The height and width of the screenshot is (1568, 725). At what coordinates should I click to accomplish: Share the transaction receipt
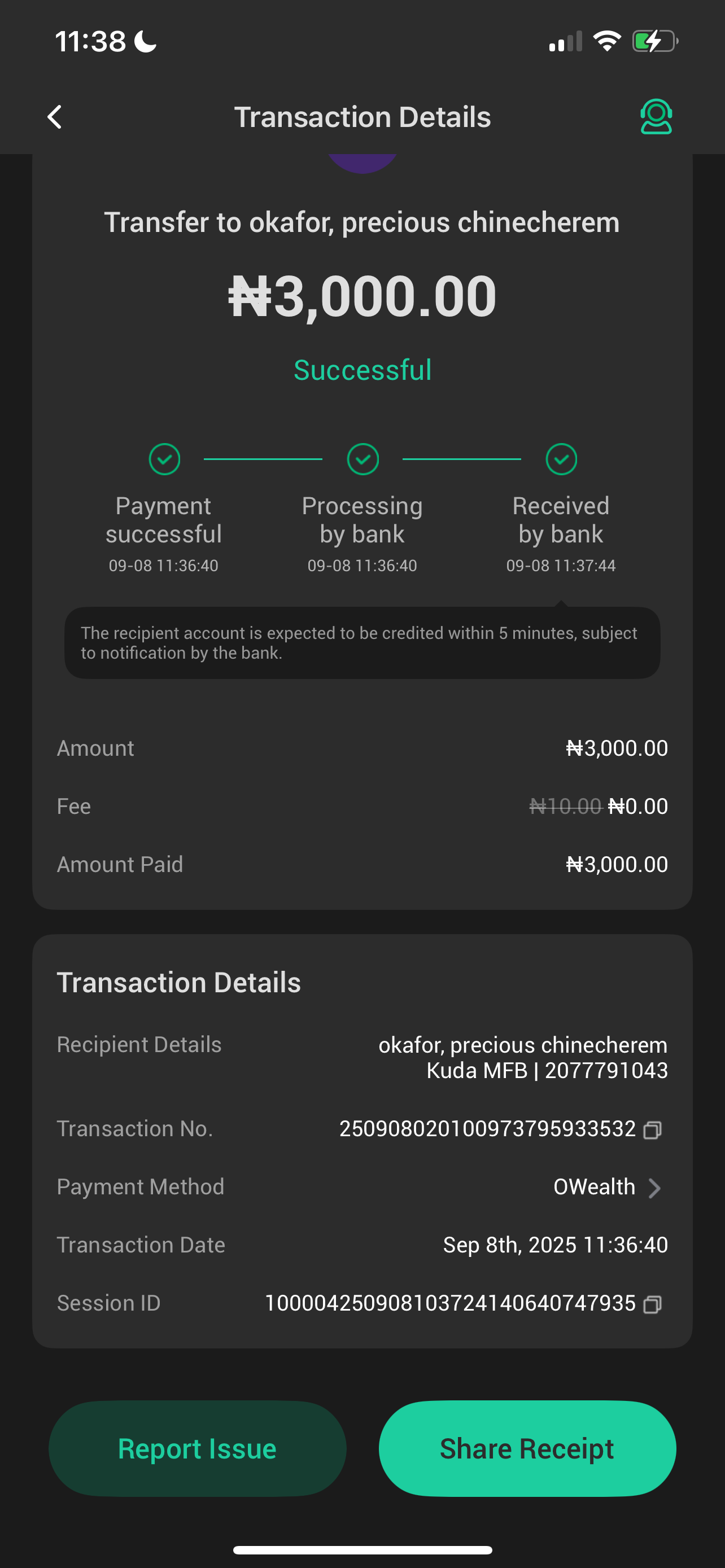[527, 1449]
